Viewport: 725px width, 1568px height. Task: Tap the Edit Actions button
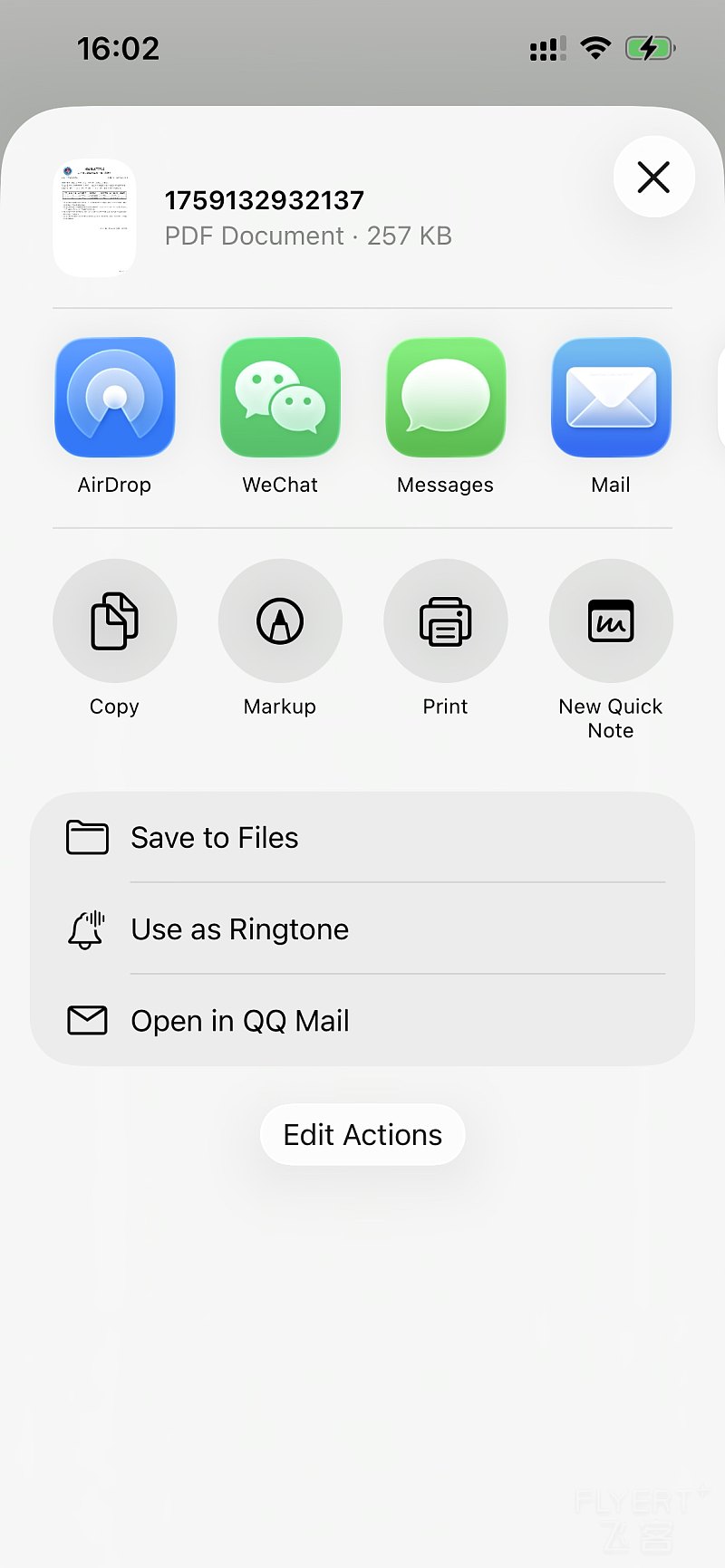pyautogui.click(x=362, y=1135)
